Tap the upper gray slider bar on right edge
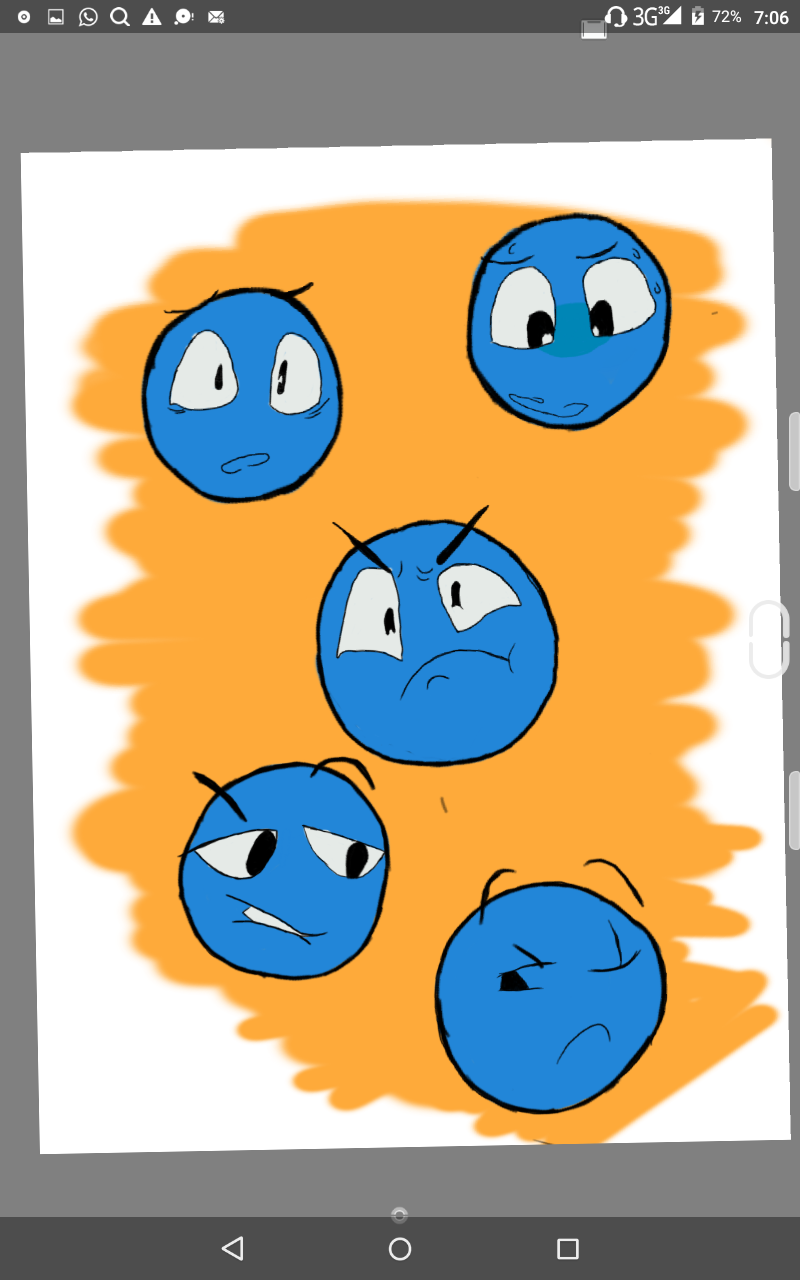This screenshot has height=1280, width=800. (x=794, y=451)
